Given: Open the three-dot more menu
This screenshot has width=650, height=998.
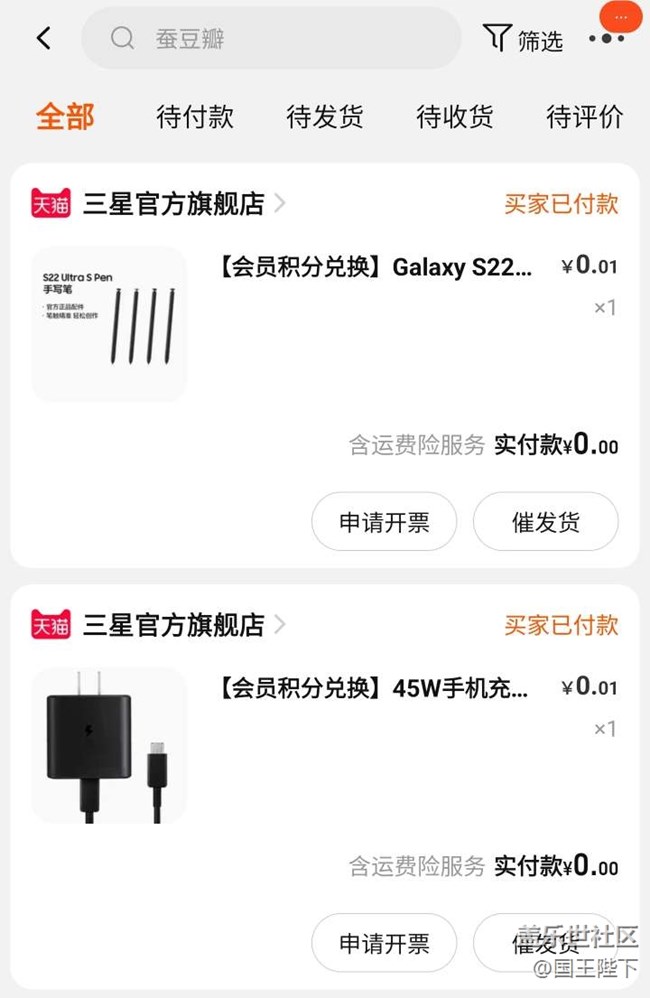Looking at the screenshot, I should pos(606,39).
